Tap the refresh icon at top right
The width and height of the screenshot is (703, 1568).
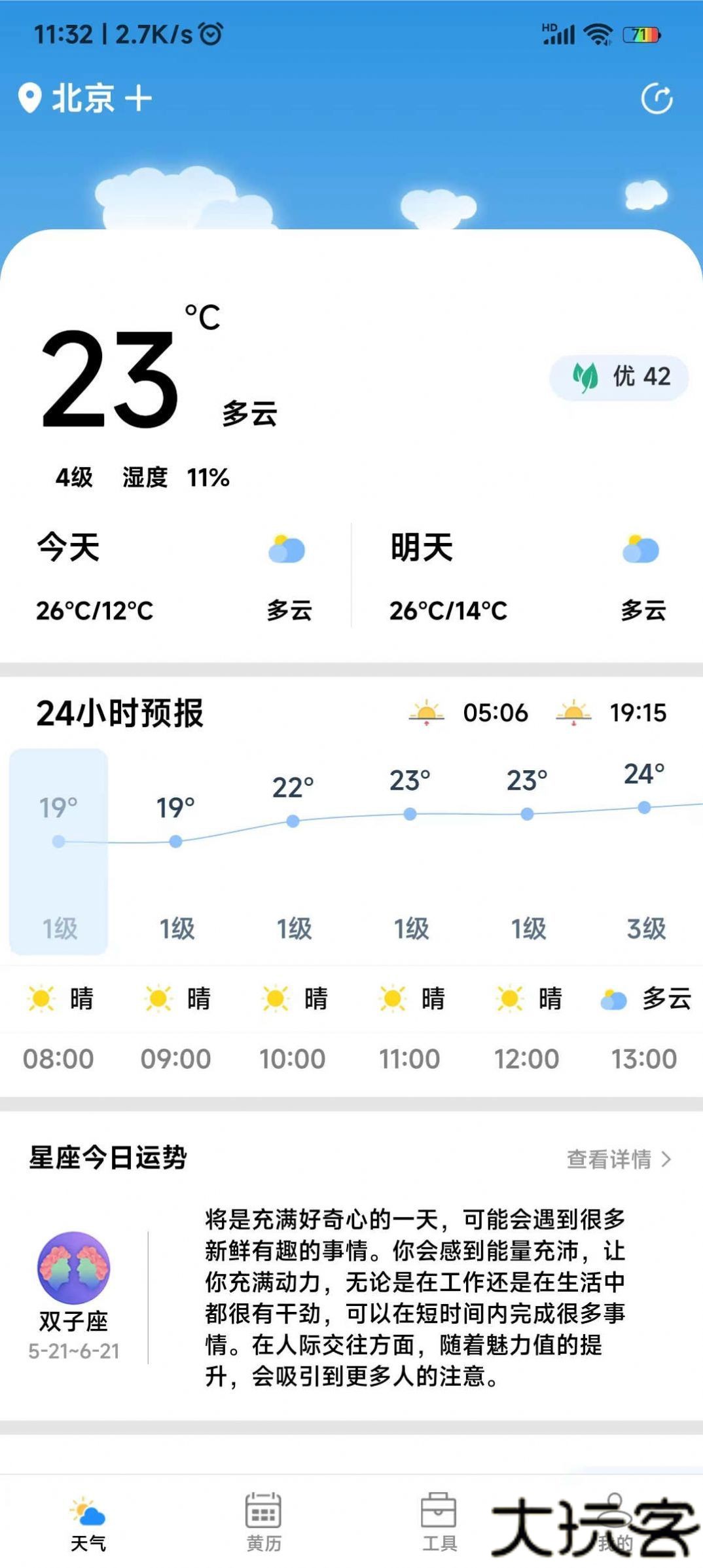pyautogui.click(x=657, y=97)
